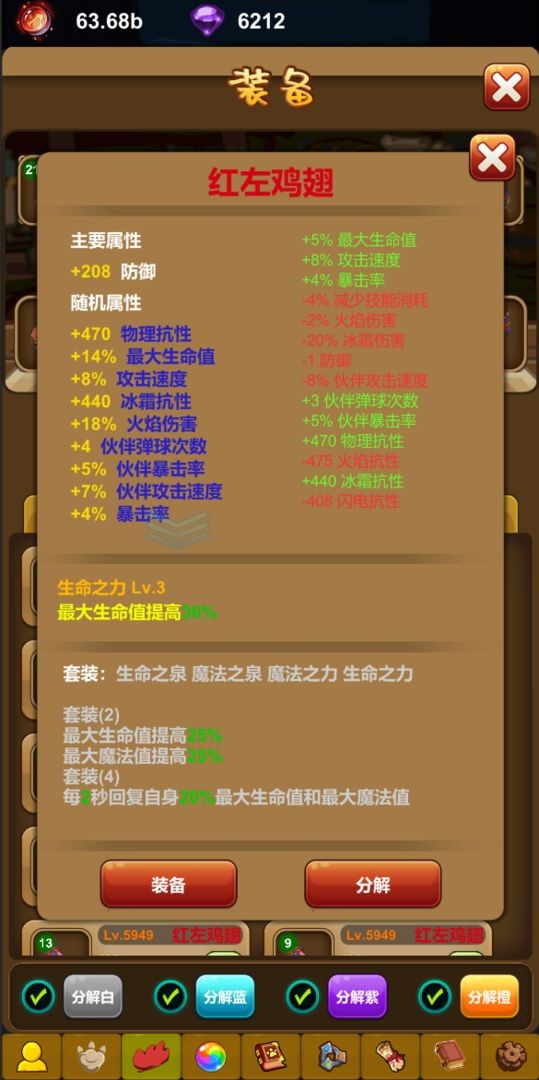Viewport: 539px width, 1080px height.
Task: Open the paw print pets tab
Action: pyautogui.click(x=91, y=1057)
